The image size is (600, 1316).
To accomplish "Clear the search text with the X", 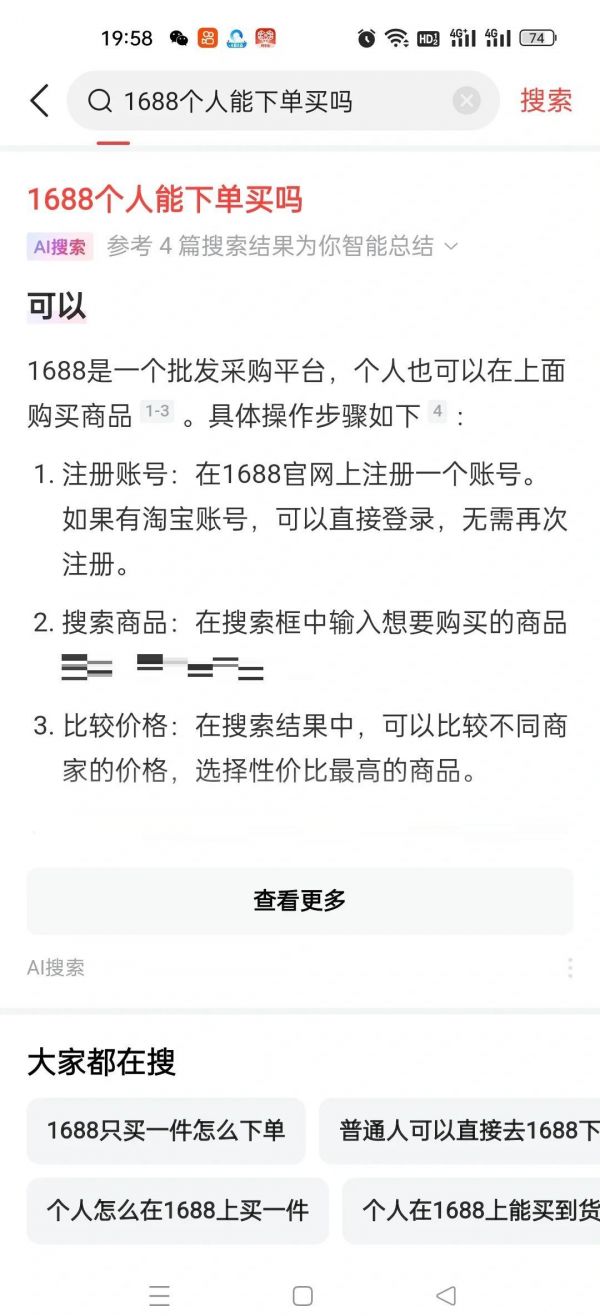I will point(466,101).
